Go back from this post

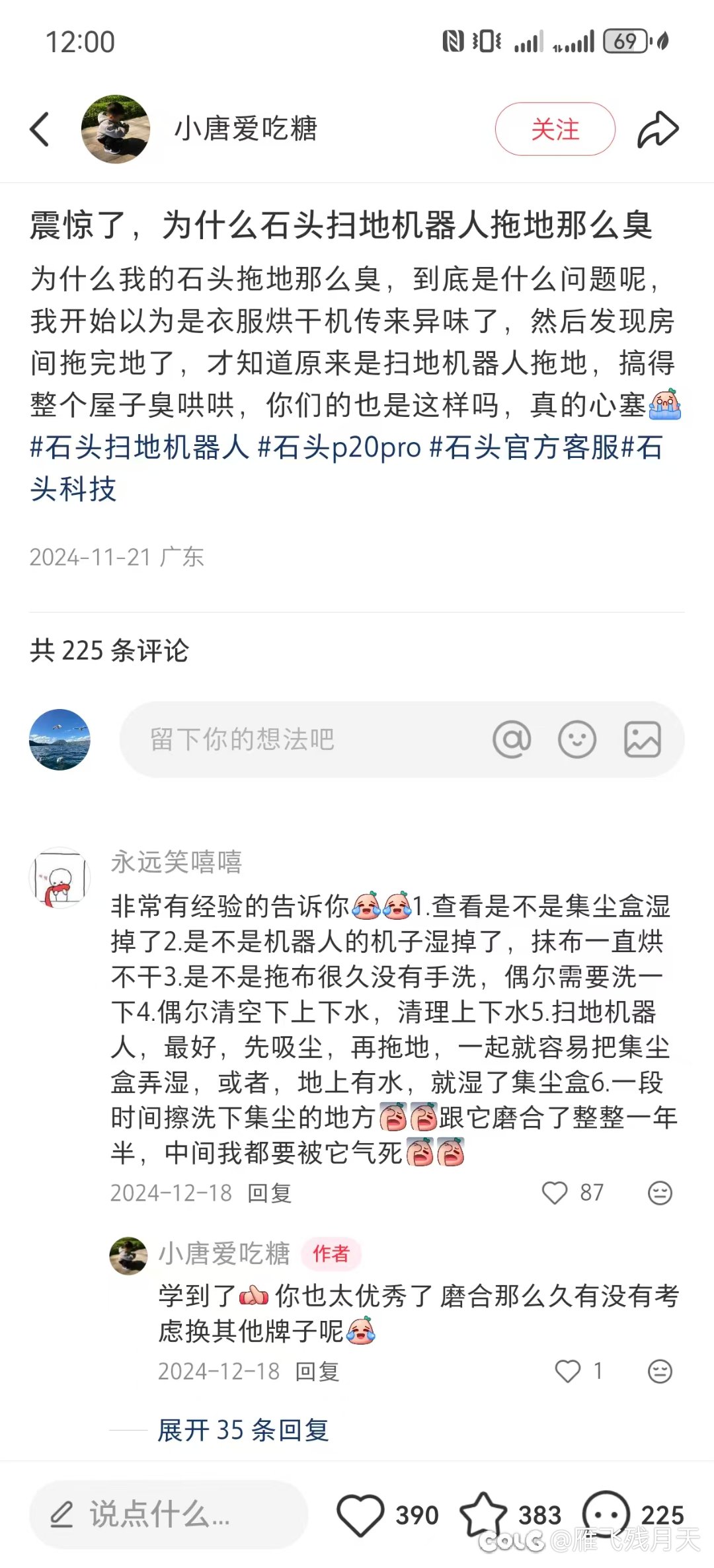point(40,129)
